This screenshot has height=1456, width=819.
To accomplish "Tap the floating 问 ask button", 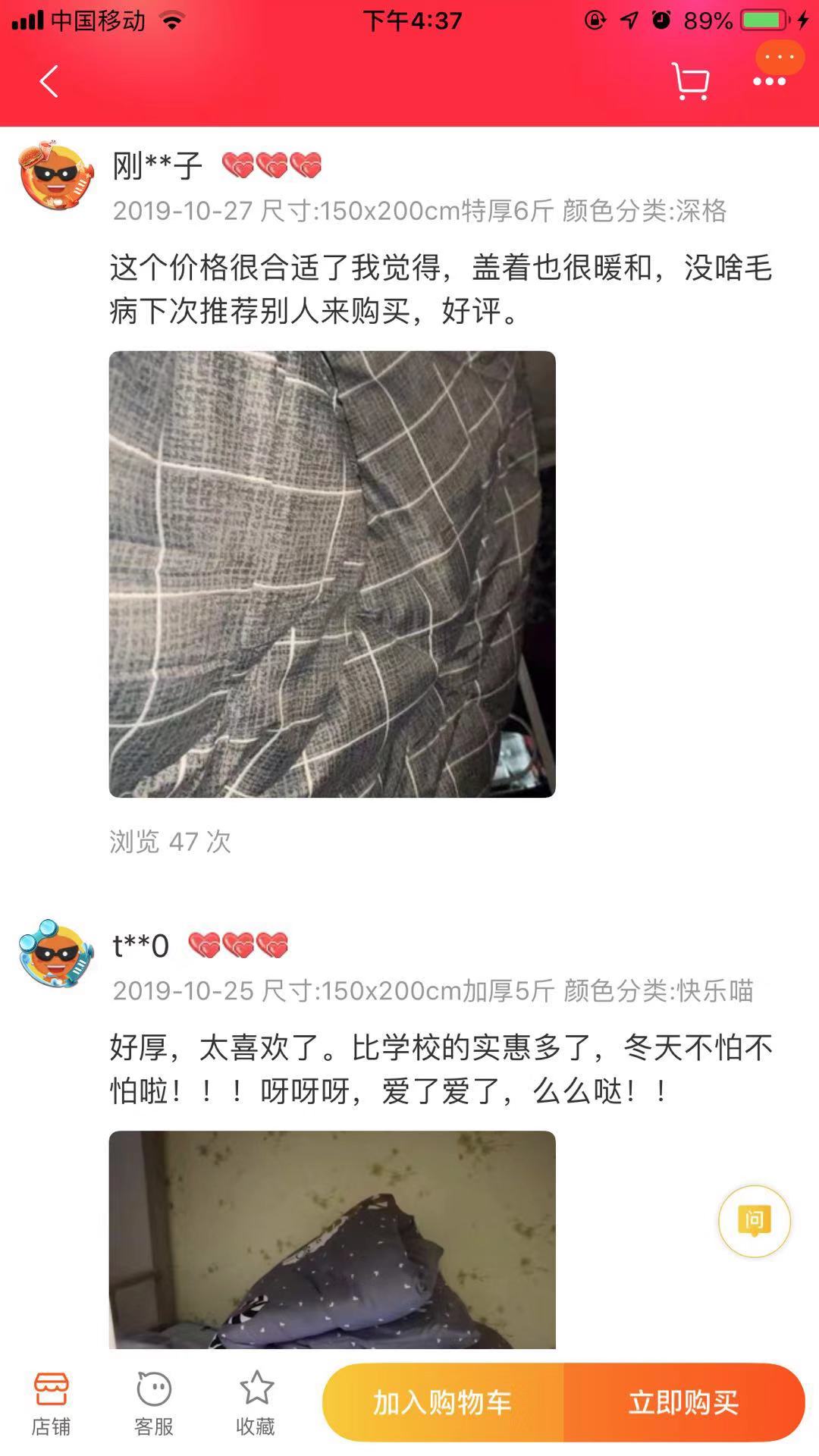I will pos(754,1221).
